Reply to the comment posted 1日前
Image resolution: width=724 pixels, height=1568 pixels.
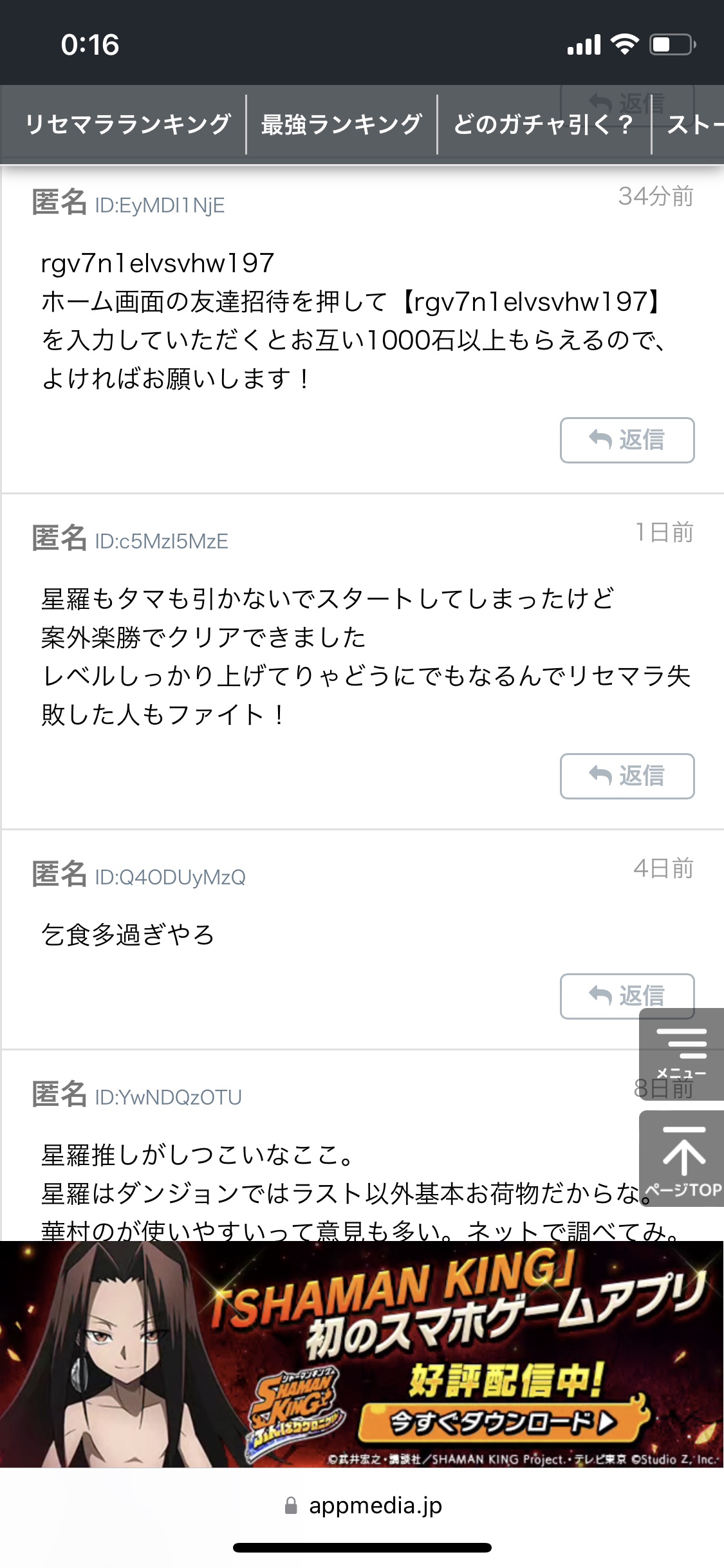(x=627, y=776)
